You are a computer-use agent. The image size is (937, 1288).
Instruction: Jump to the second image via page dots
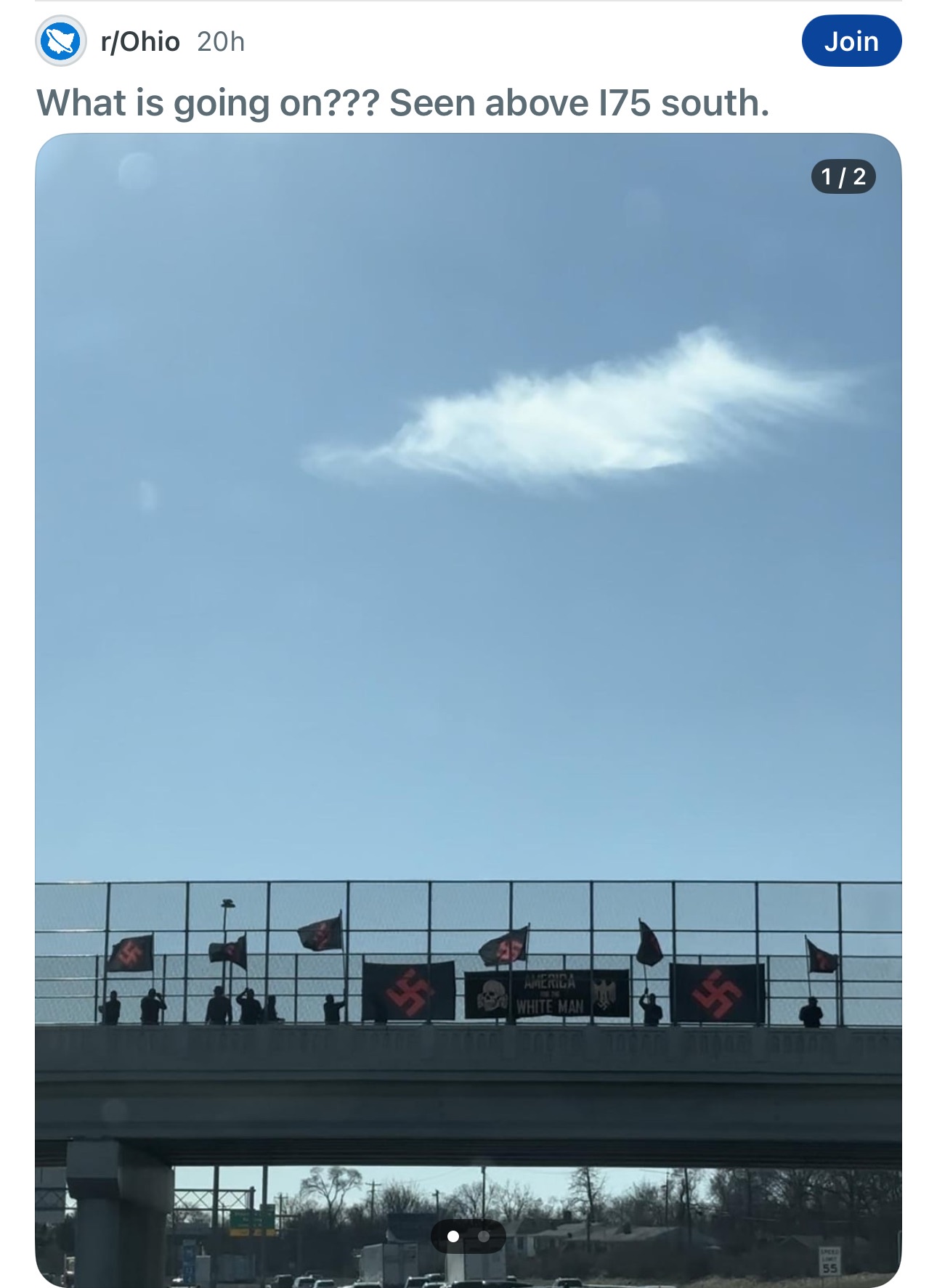[x=484, y=1236]
